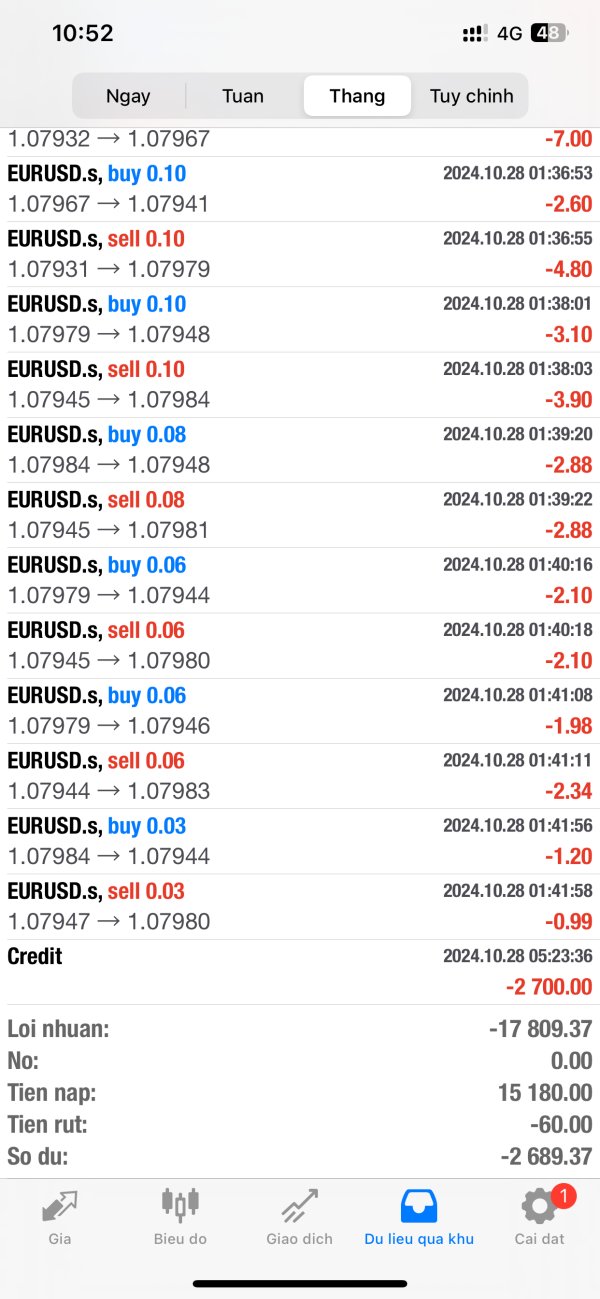This screenshot has width=600, height=1299.
Task: Go to the Gia quotes tab
Action: [60, 1217]
